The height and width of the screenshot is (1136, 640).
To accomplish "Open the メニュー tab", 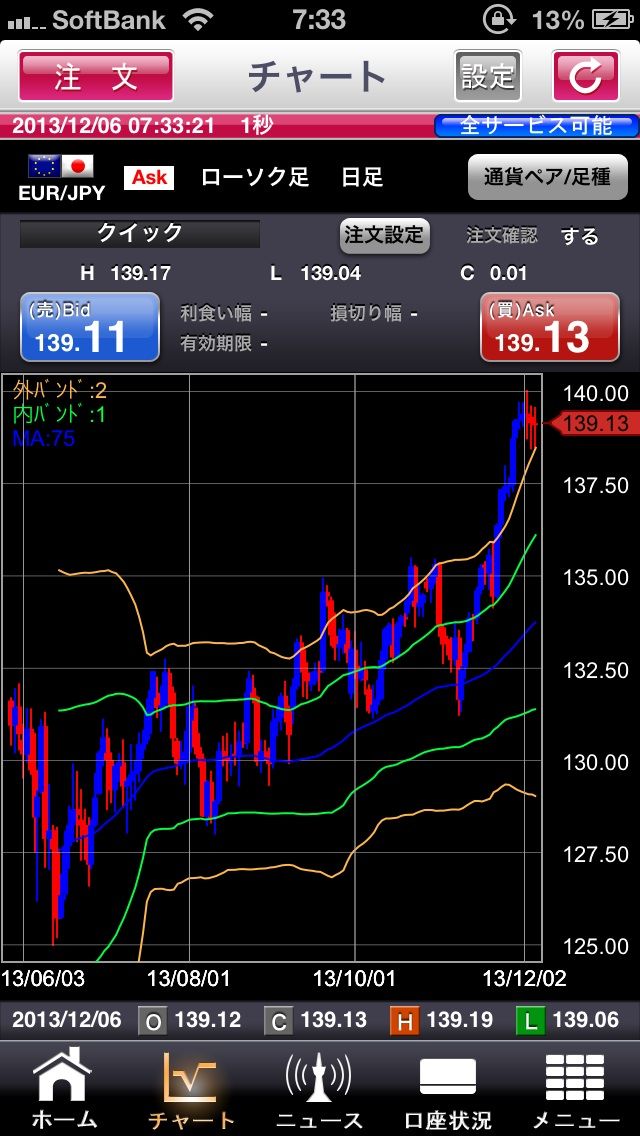I will click(574, 1088).
